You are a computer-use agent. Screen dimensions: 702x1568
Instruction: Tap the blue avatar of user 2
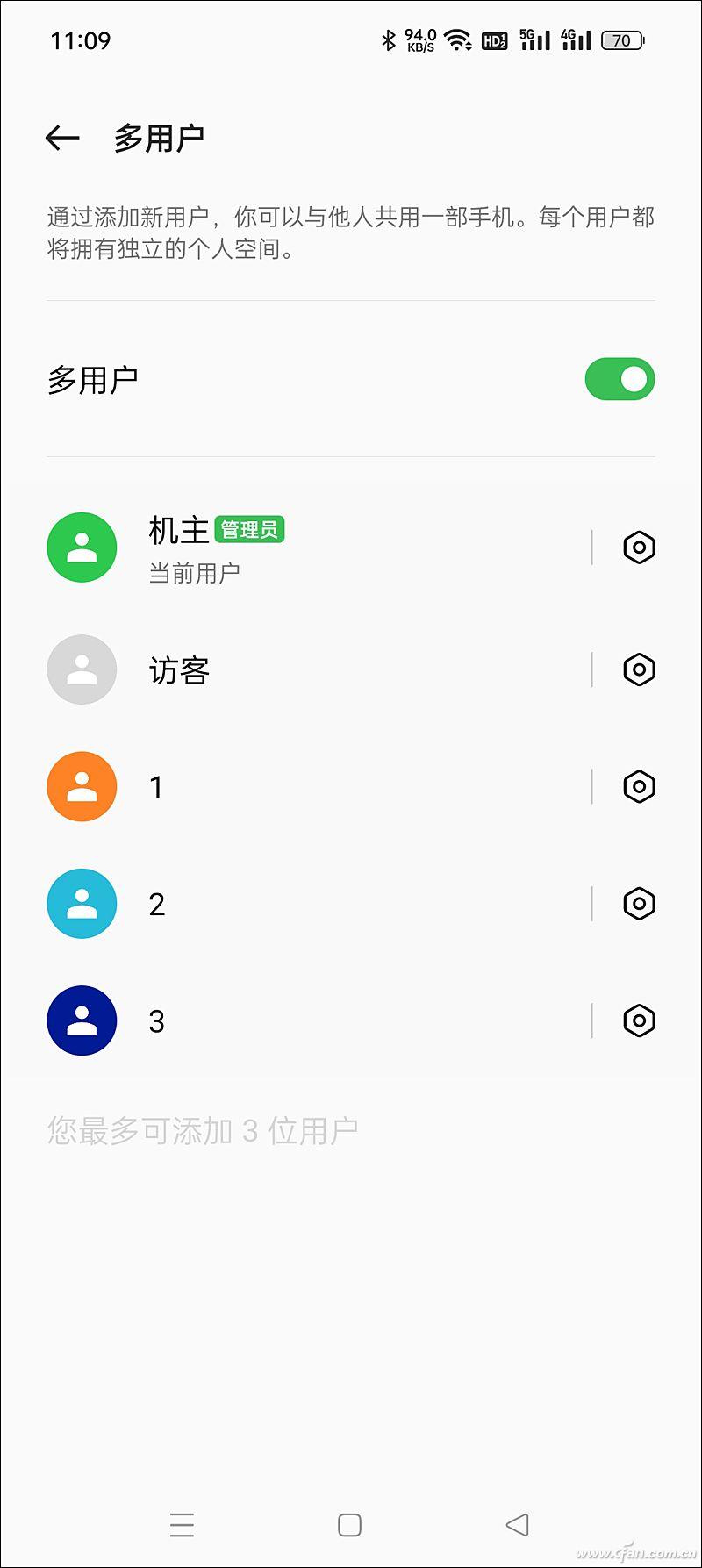click(x=82, y=904)
